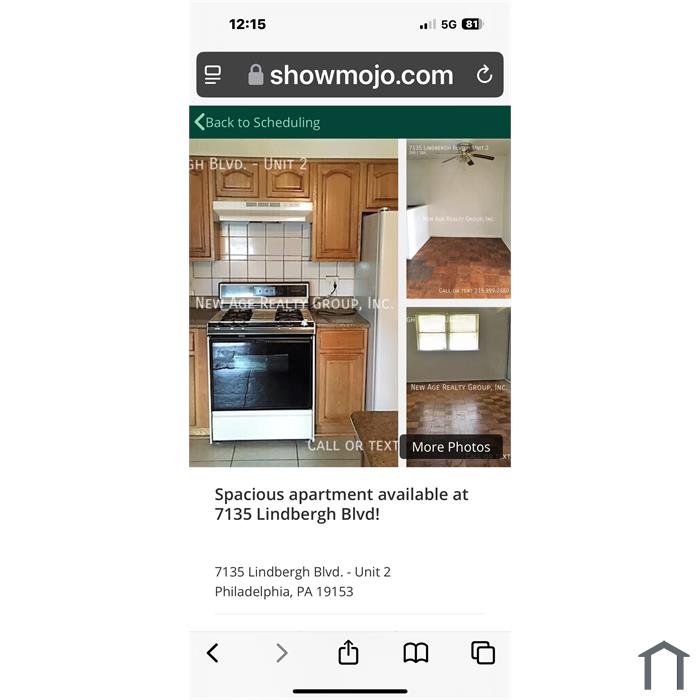Show open tabs
Screen dimensions: 700x700
(483, 653)
